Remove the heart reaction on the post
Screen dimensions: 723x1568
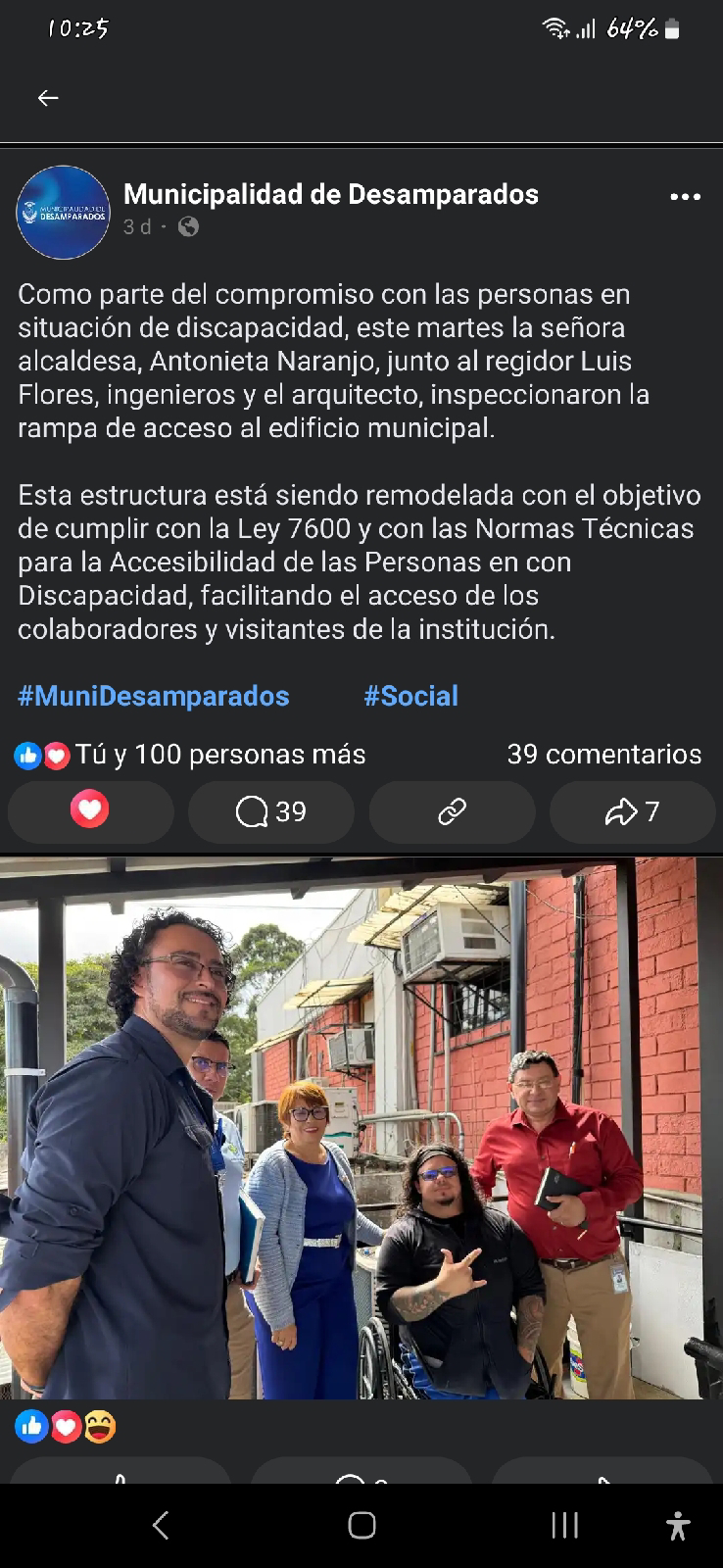pyautogui.click(x=91, y=811)
